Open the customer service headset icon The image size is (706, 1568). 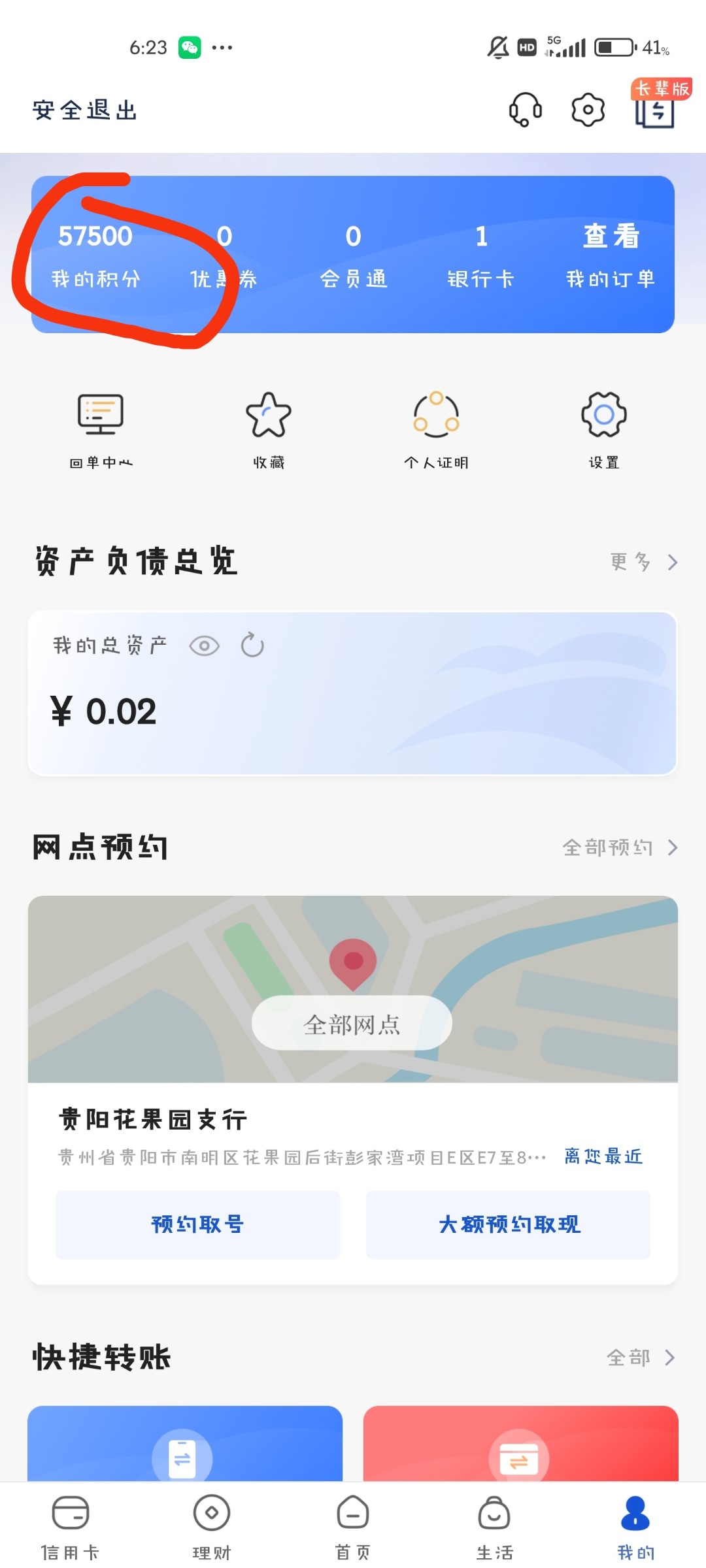[526, 109]
